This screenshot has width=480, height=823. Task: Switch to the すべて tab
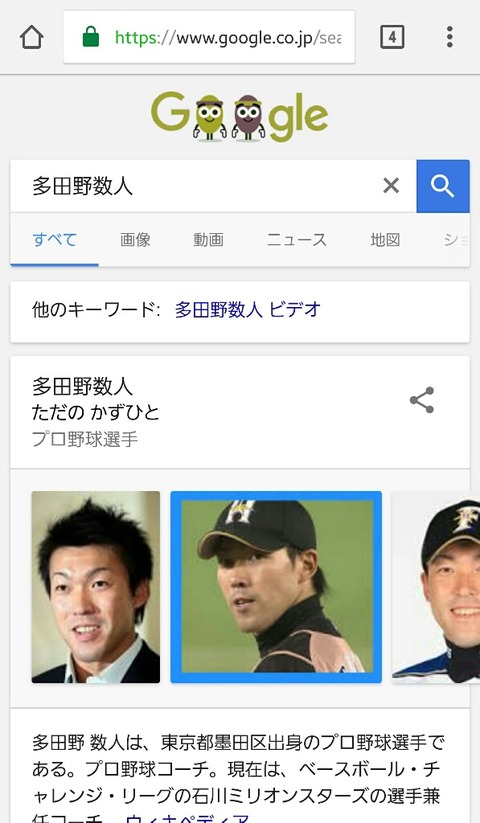(55, 240)
